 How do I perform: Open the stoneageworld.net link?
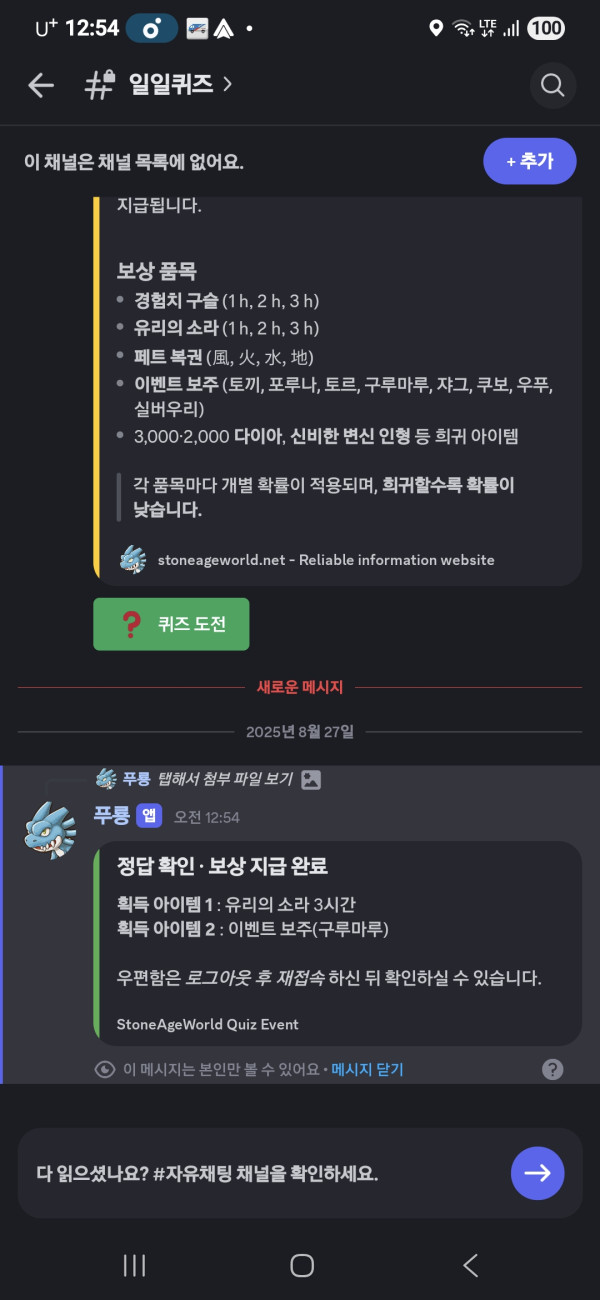tap(325, 560)
